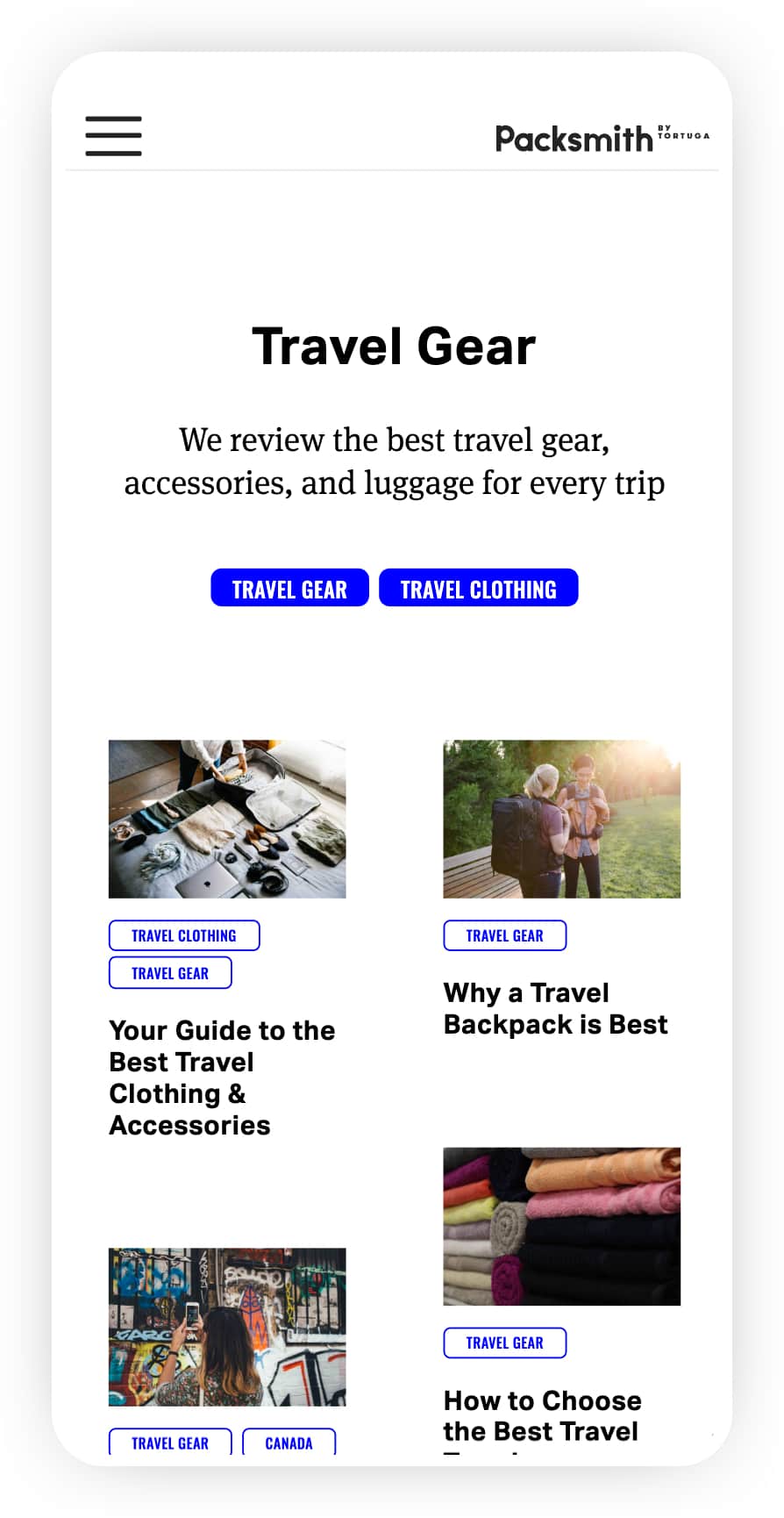Image resolution: width=784 pixels, height=1518 pixels.
Task: Read How to Choose the Best Travel article
Action: coord(541,1415)
